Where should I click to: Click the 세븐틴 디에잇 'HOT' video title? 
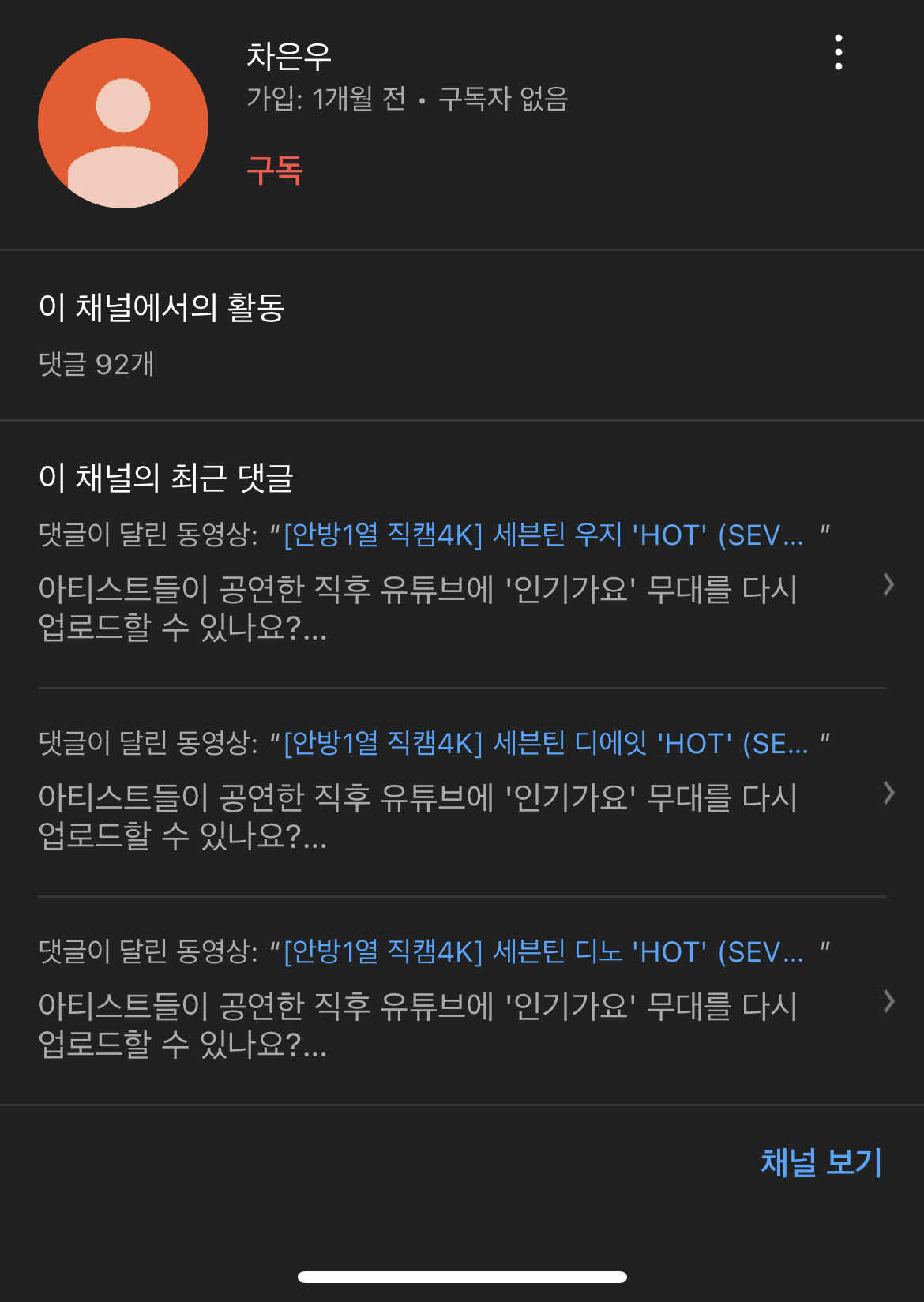tap(549, 740)
